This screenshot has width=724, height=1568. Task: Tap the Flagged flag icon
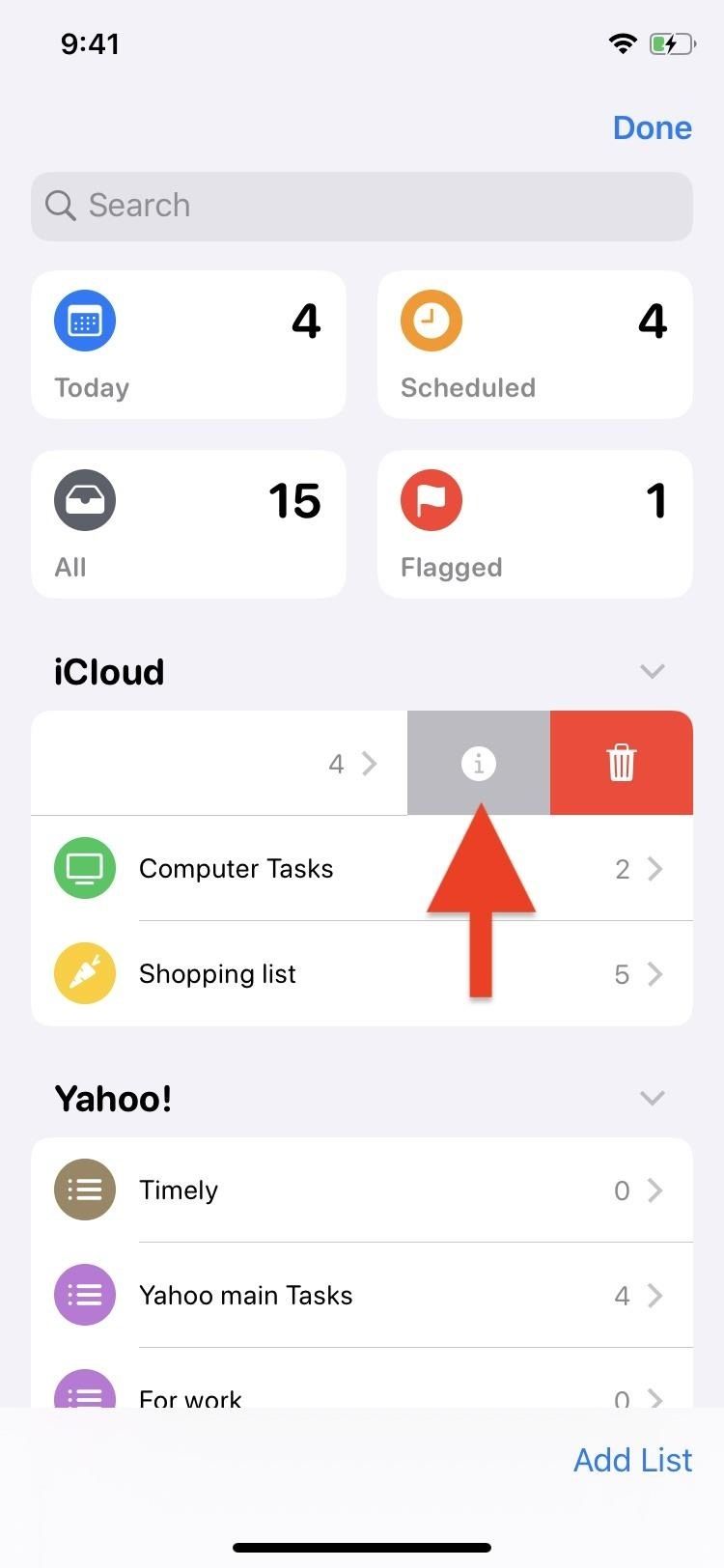pyautogui.click(x=432, y=500)
